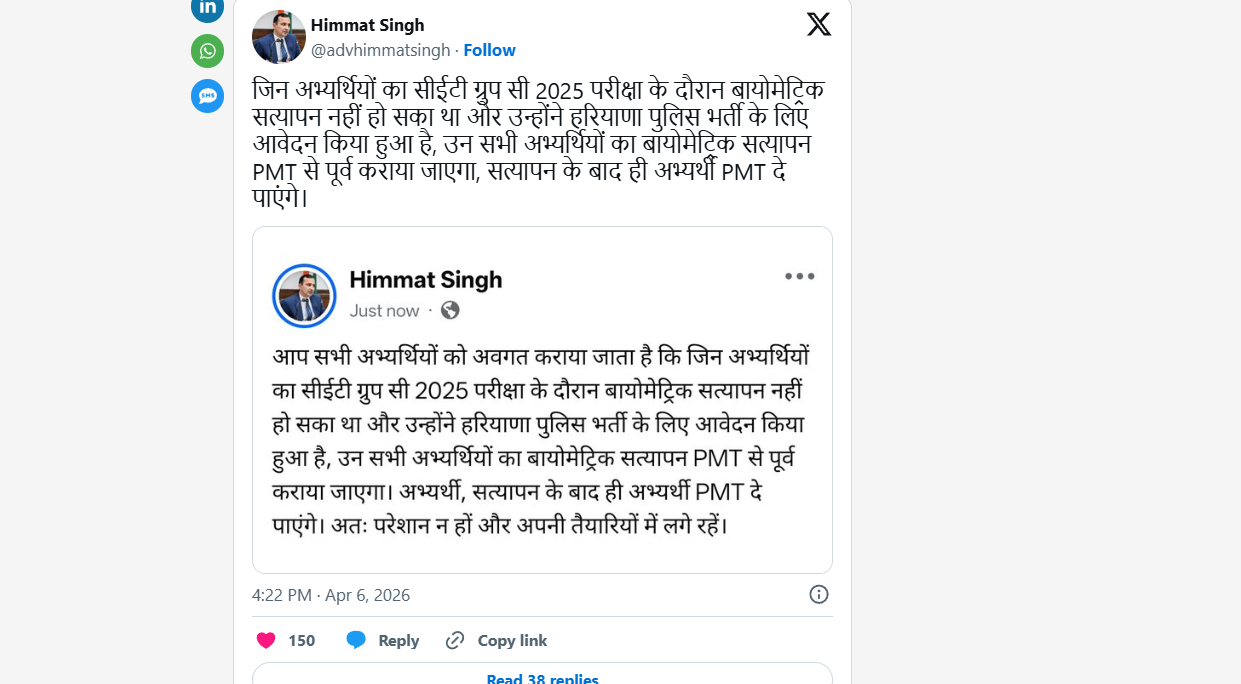The image size is (1241, 684).
Task: Open the embedded Himmat Singh post image
Action: (542, 400)
